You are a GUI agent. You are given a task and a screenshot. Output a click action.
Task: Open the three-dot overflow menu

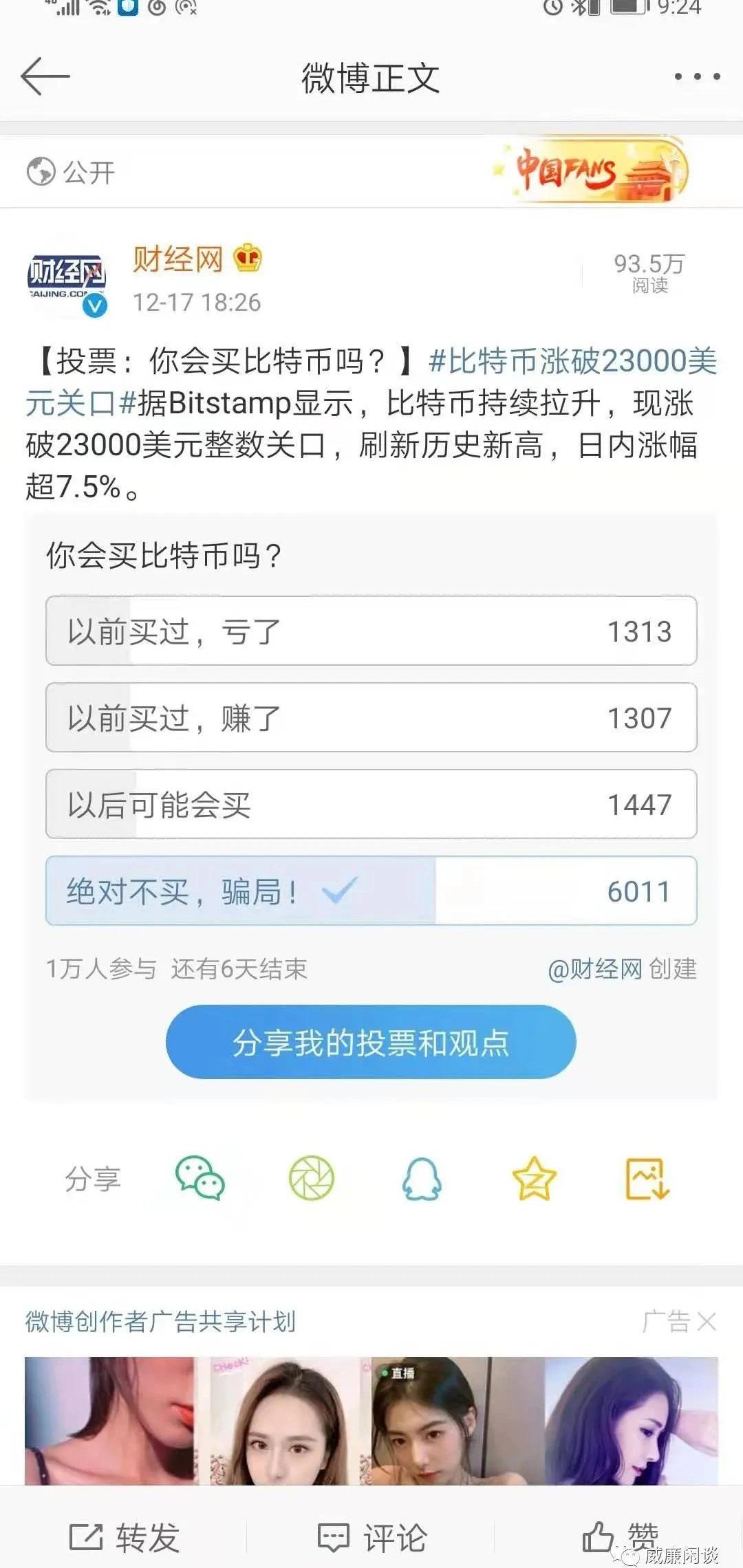[697, 76]
